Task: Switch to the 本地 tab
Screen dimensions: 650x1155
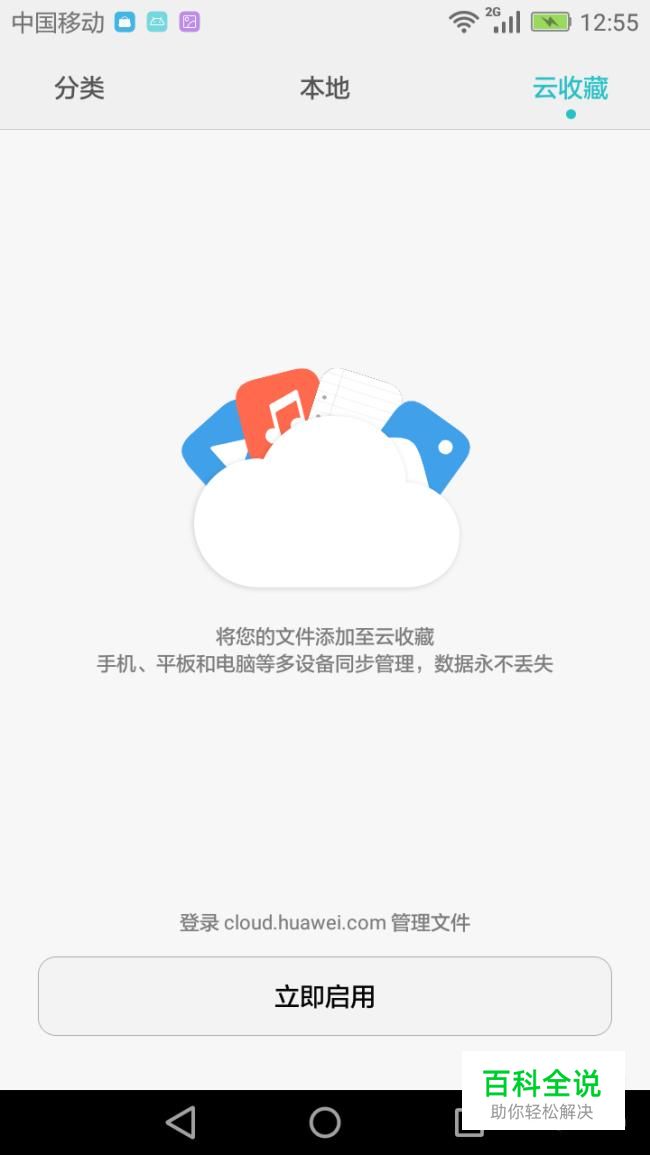Action: [324, 88]
